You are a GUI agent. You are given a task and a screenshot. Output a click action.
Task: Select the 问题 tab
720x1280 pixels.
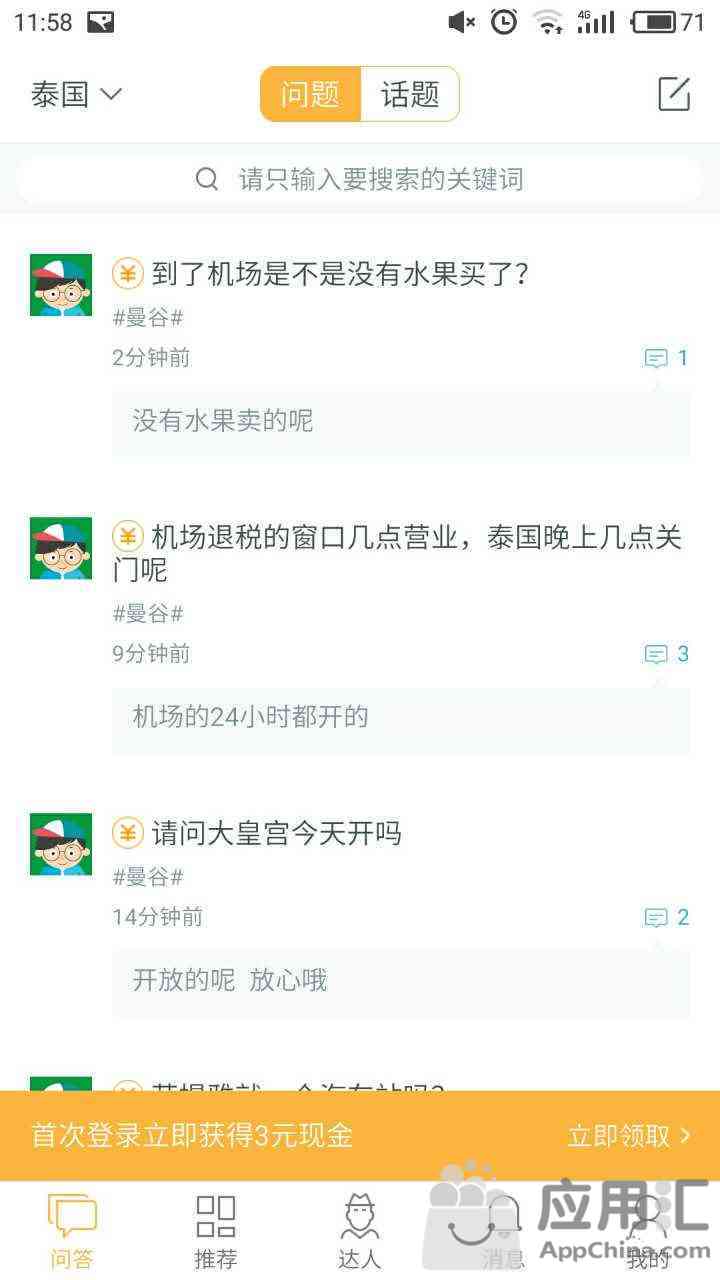tap(310, 94)
